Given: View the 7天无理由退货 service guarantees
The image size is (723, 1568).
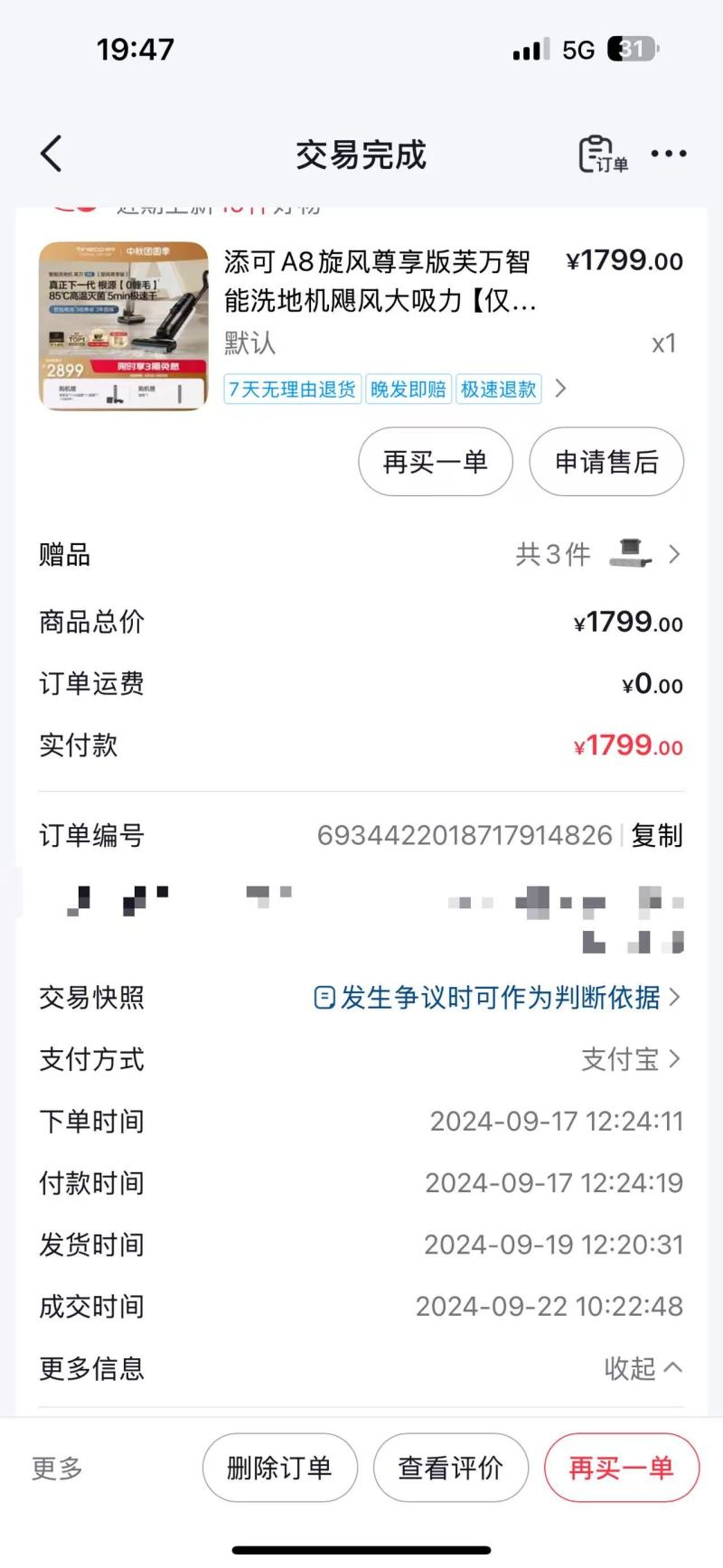Looking at the screenshot, I should pyautogui.click(x=292, y=389).
